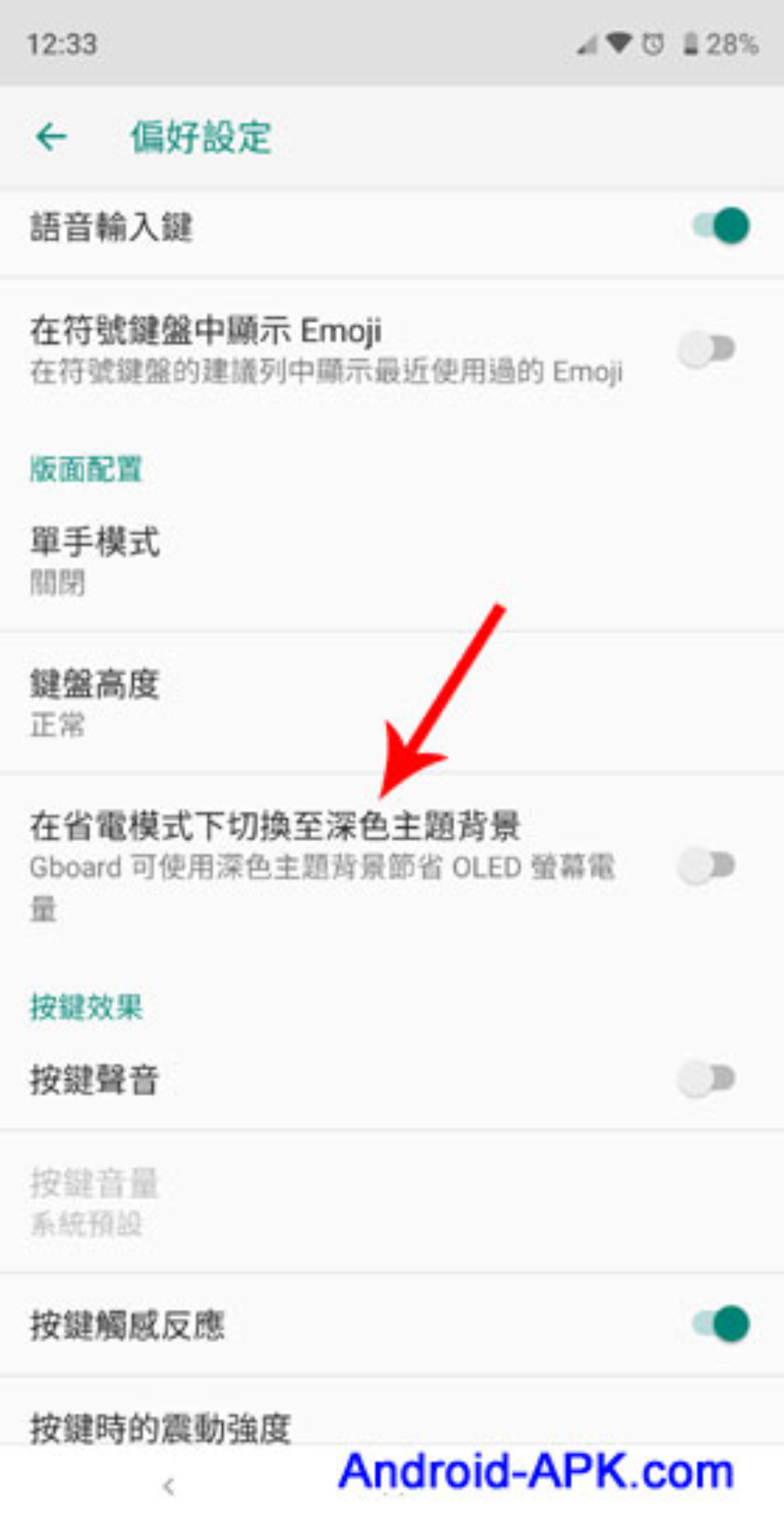Turn off the 語音輸入鍵 switch
This screenshot has height=1529, width=784.
pyautogui.click(x=721, y=226)
